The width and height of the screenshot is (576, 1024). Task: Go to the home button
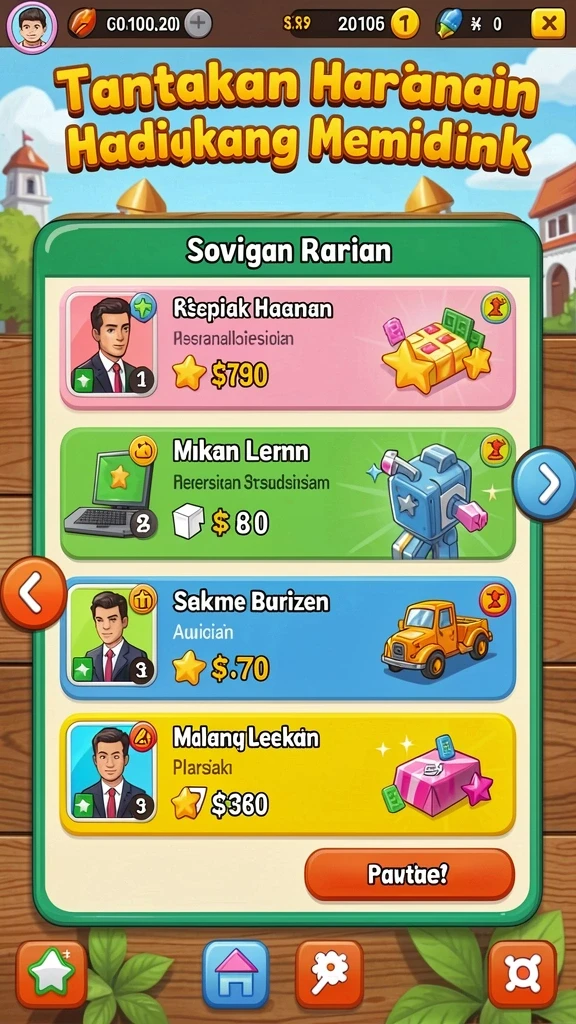236,974
